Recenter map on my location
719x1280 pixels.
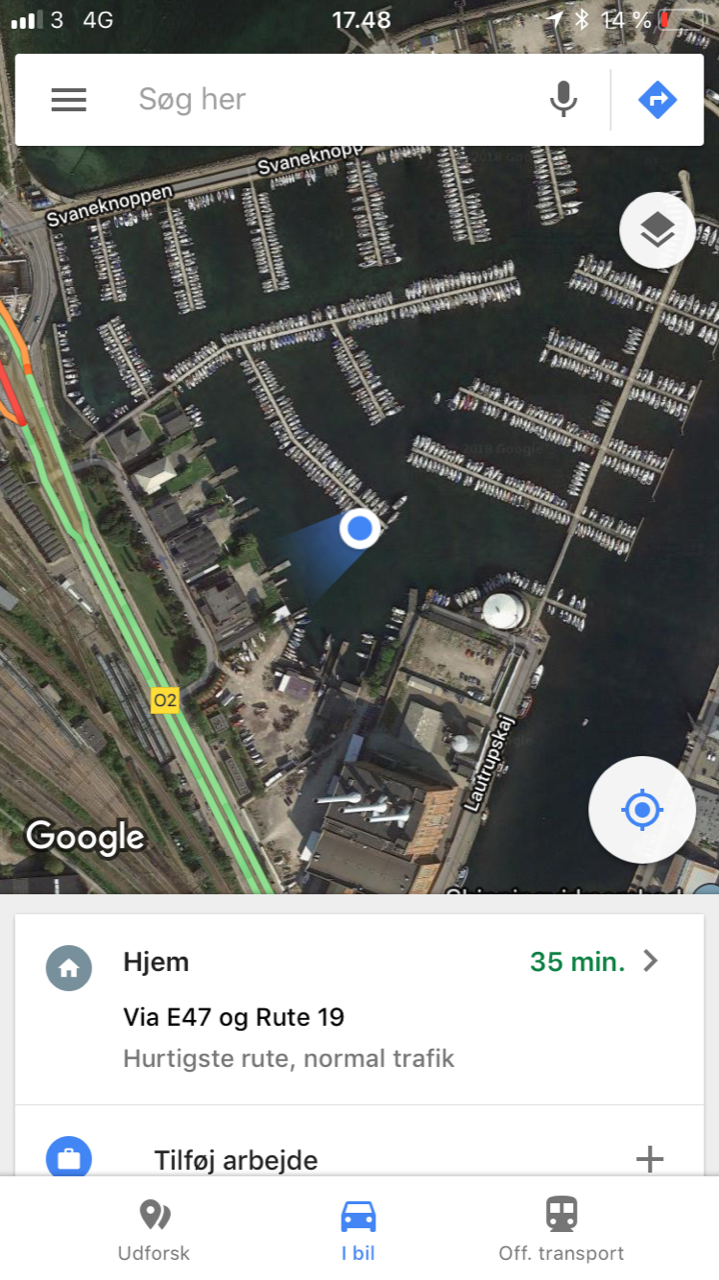tap(642, 810)
